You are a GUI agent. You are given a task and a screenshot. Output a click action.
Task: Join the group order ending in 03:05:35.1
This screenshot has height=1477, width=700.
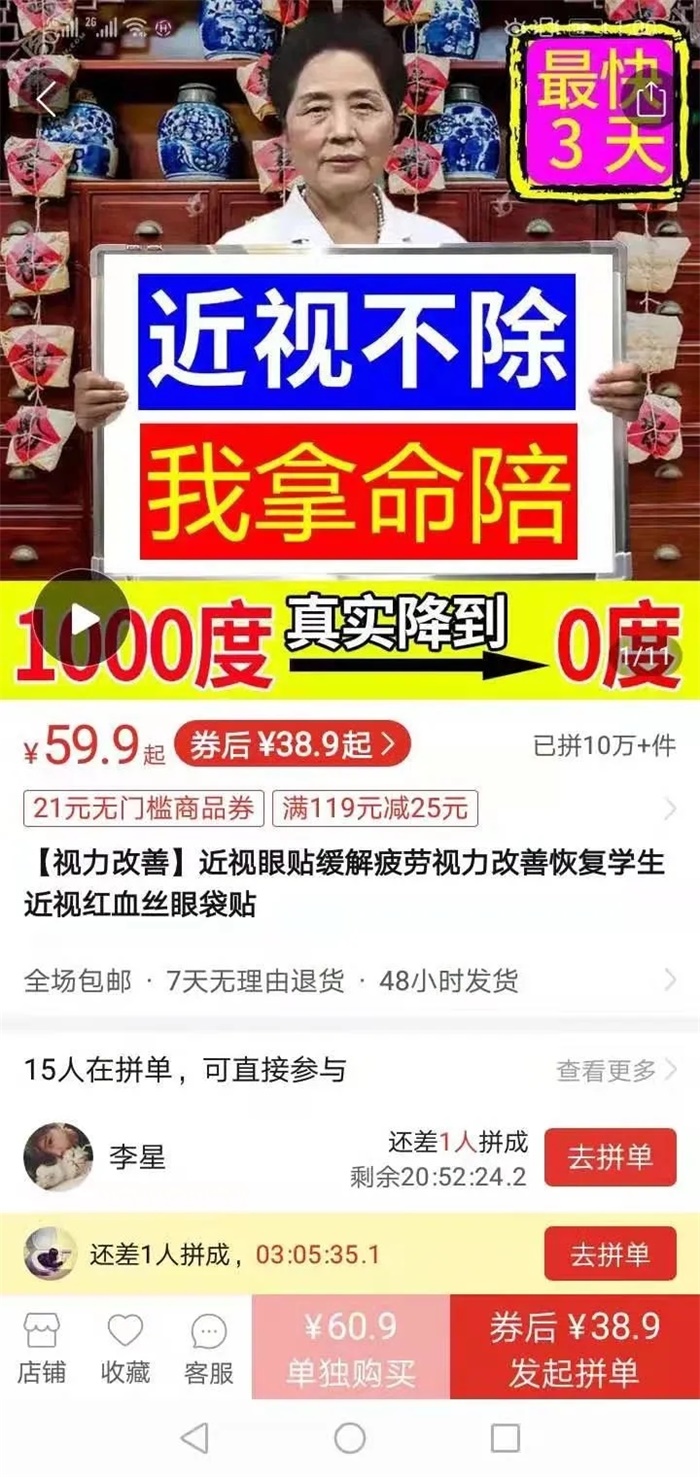(x=610, y=1253)
